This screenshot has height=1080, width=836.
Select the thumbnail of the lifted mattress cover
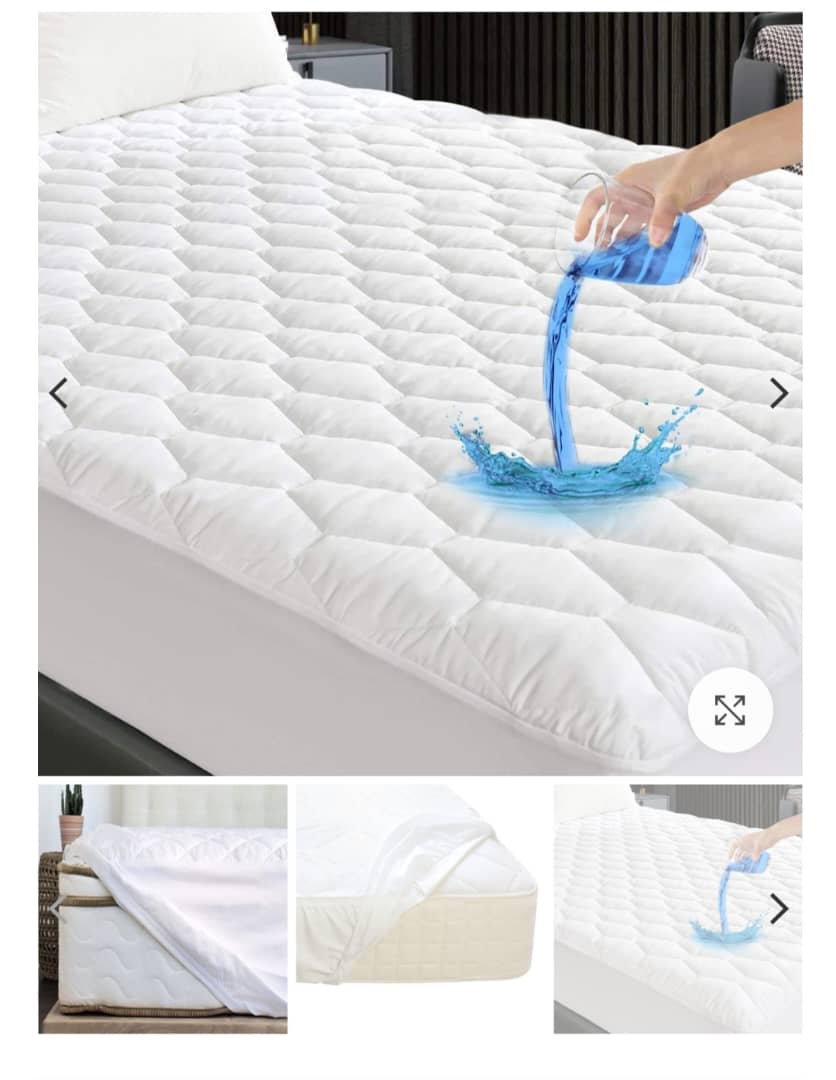(x=163, y=908)
